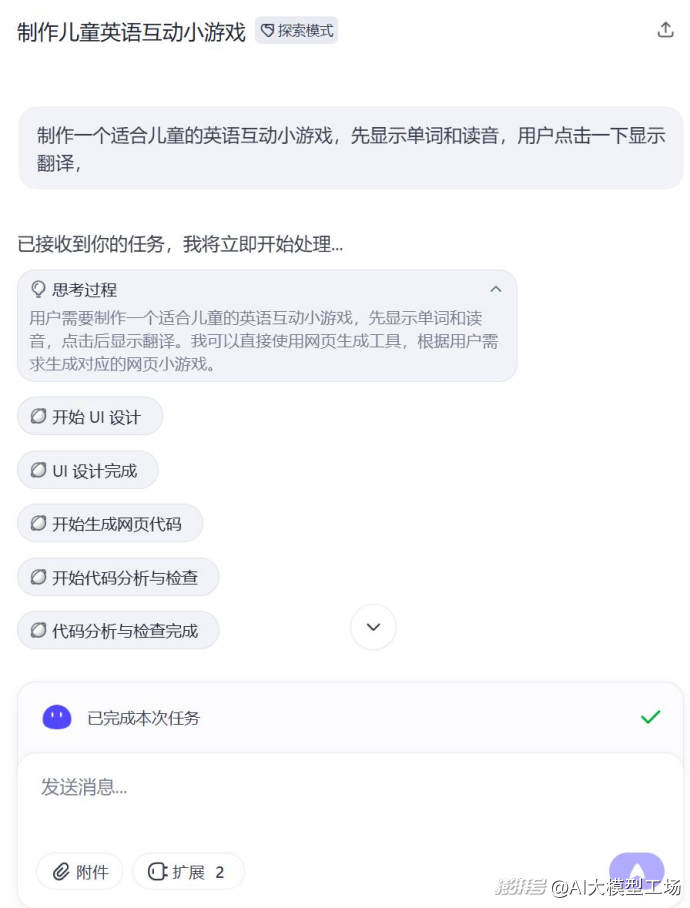Open the 开始生成网页代码 step
Image resolution: width=690 pixels, height=908 pixels.
tap(110, 523)
